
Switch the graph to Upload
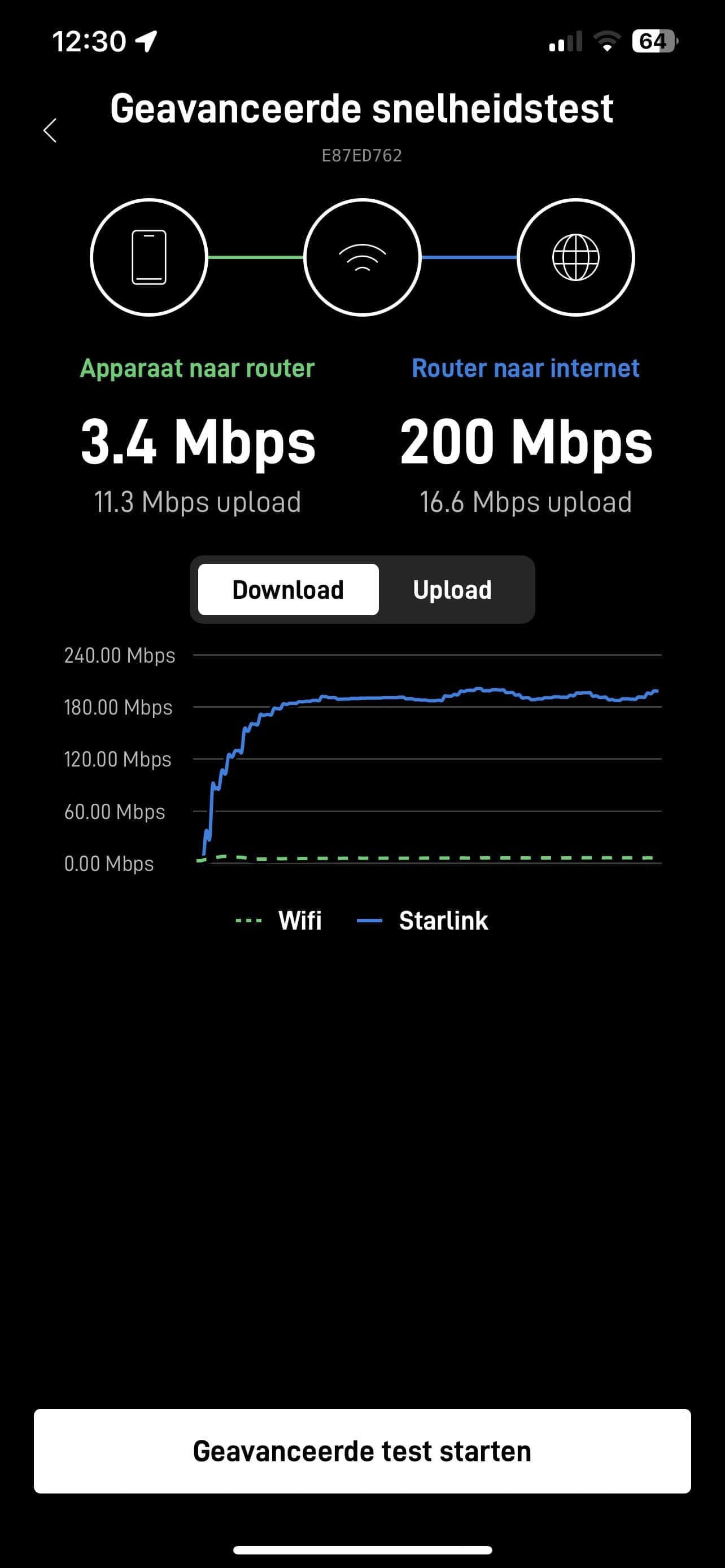pyautogui.click(x=452, y=590)
